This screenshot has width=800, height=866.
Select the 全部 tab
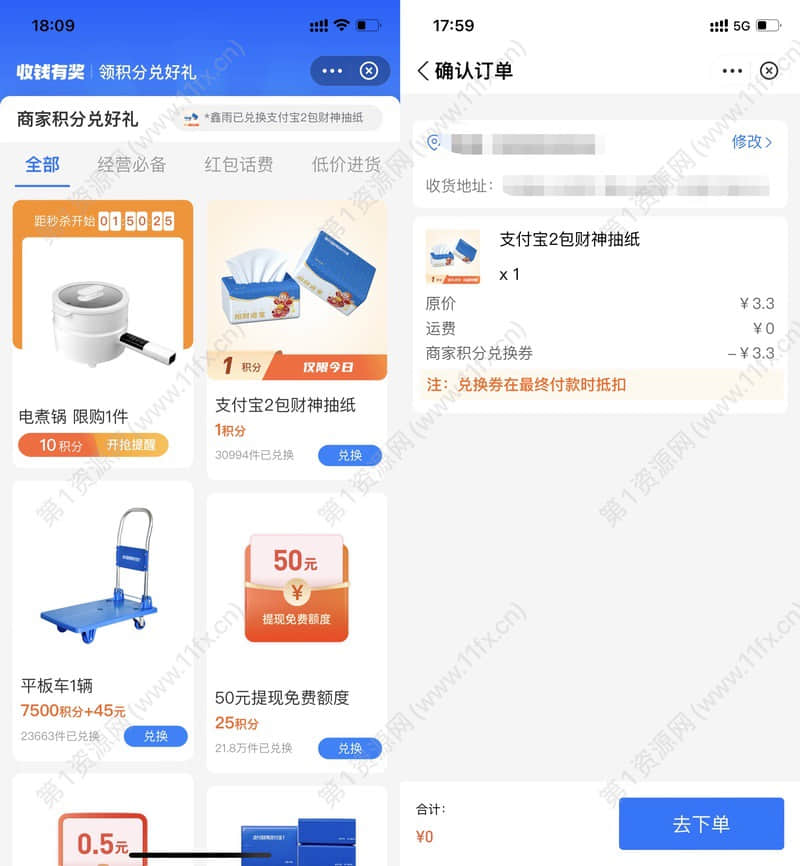click(42, 164)
